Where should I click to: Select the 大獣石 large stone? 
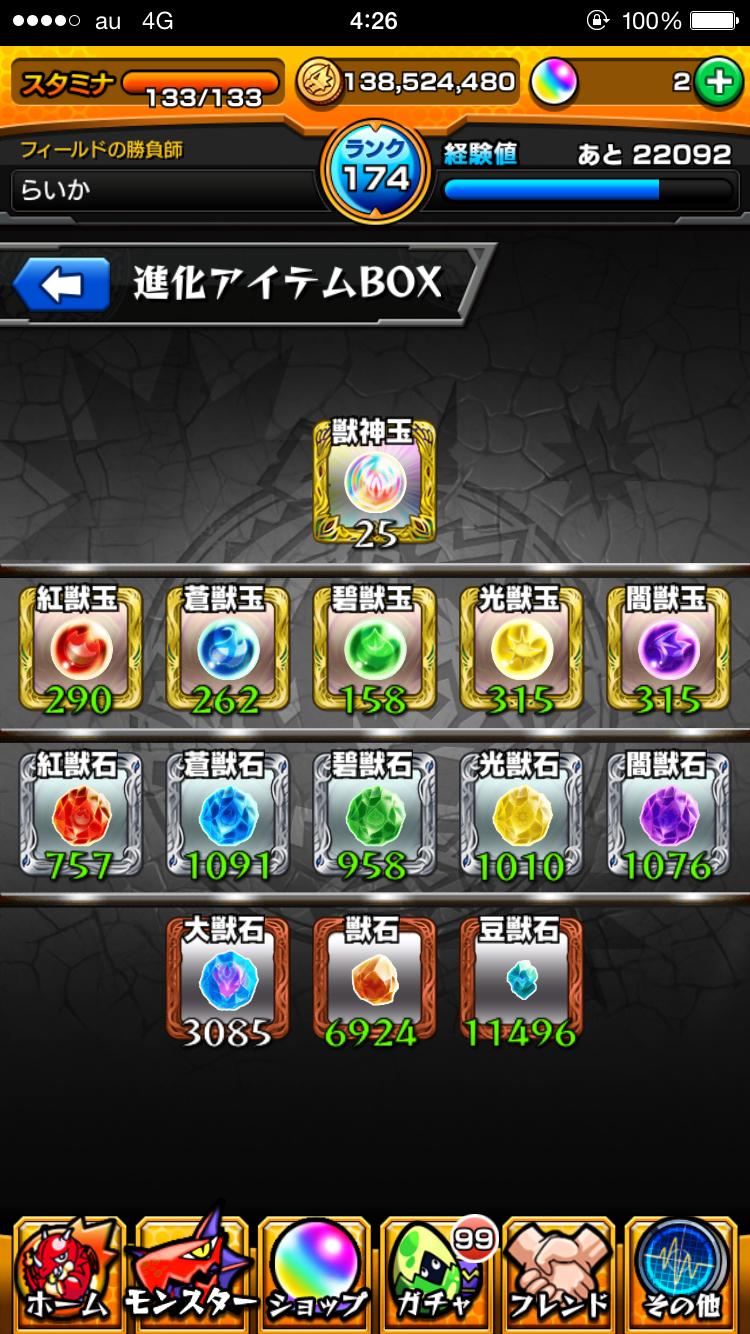227,978
